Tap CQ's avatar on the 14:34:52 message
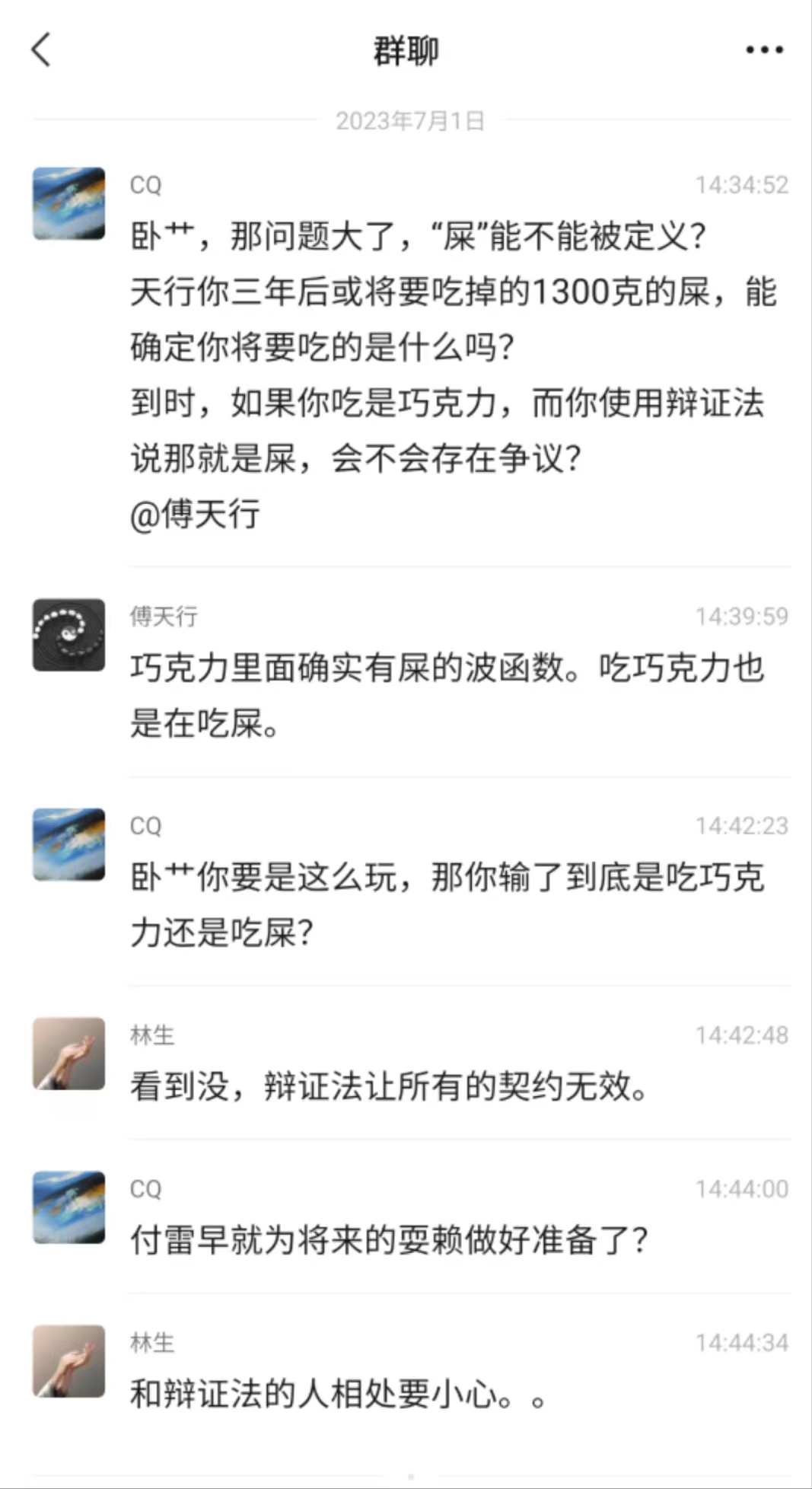This screenshot has width=812, height=1489. 68,203
